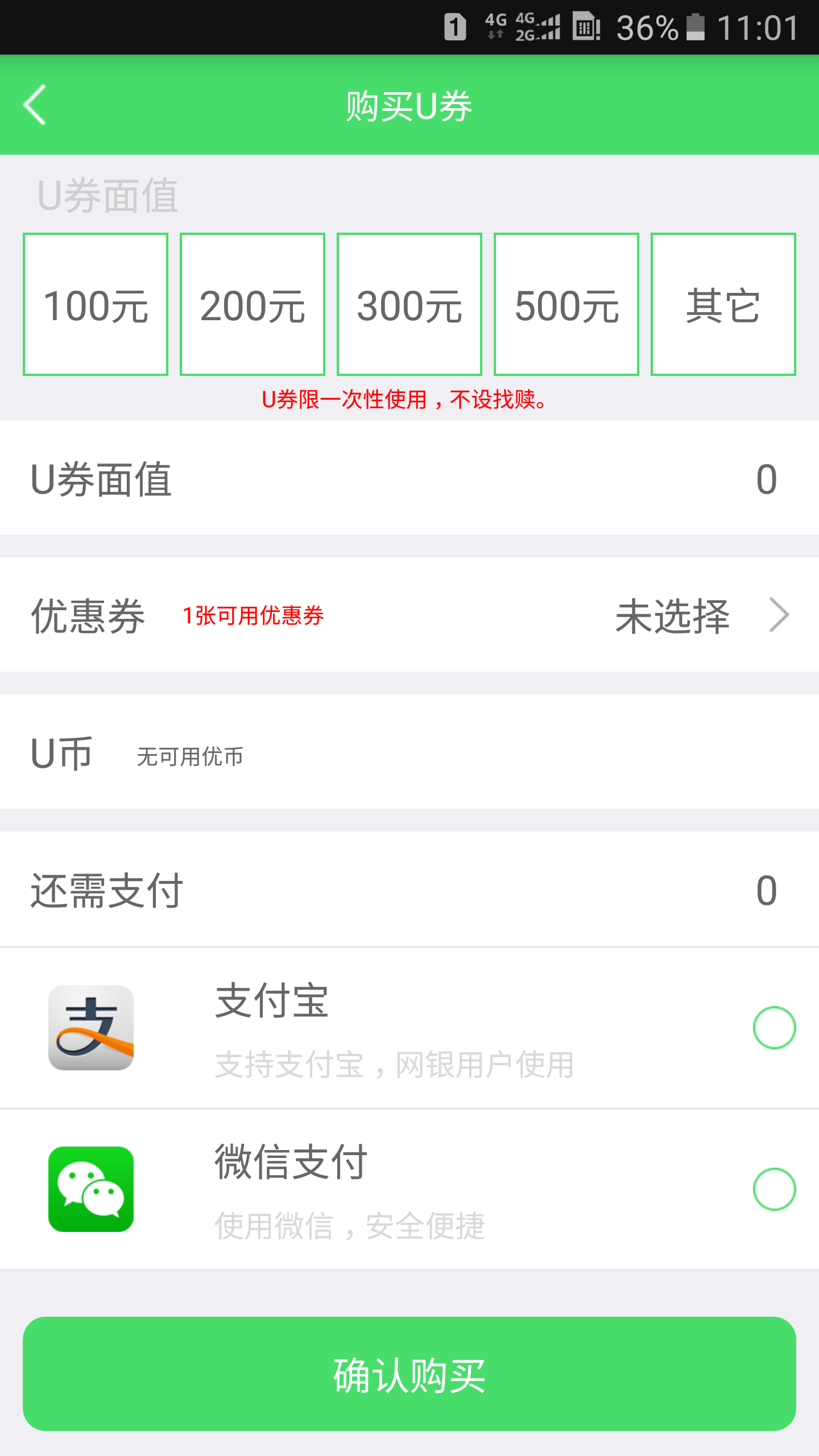This screenshot has width=819, height=1456.
Task: Select 支付宝 as the payment method
Action: [409, 1028]
